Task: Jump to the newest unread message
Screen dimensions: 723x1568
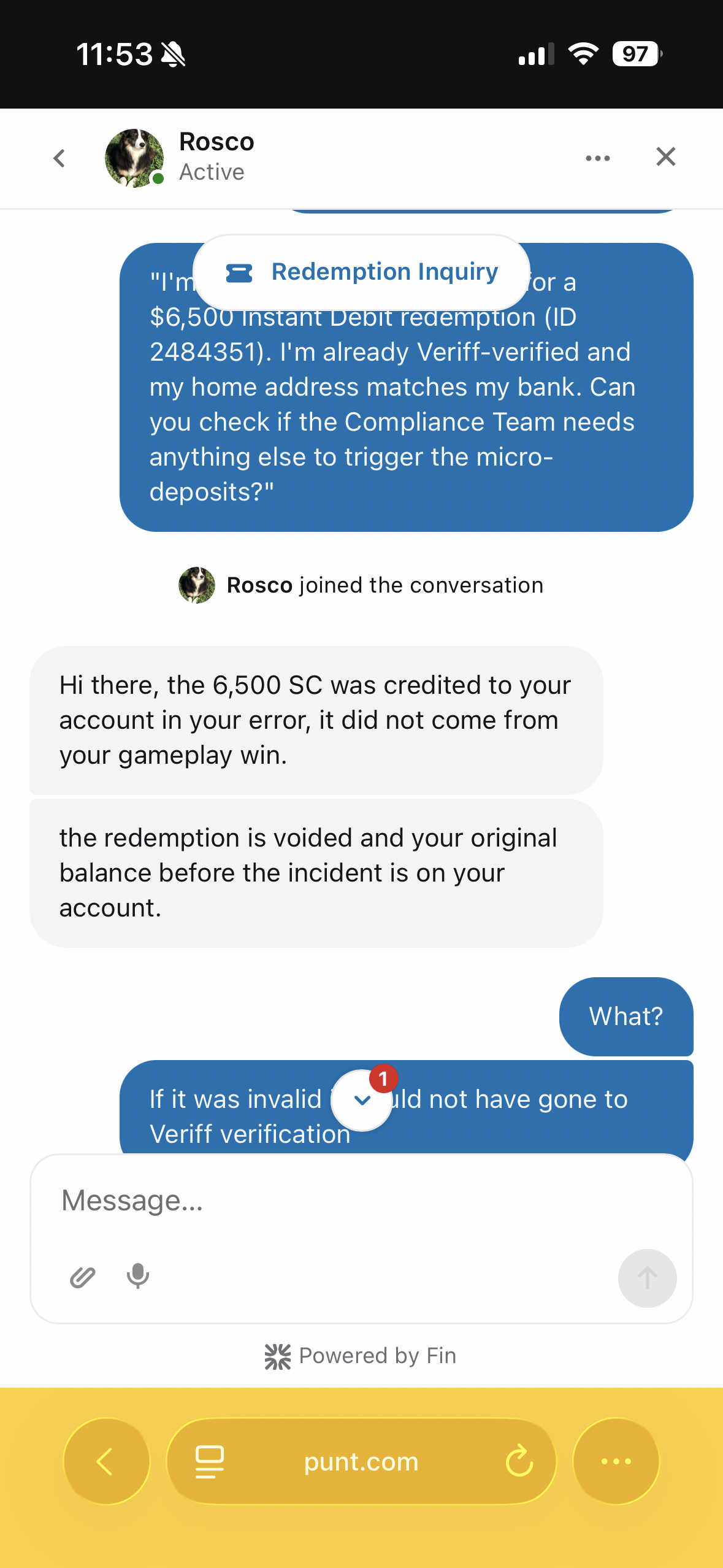Action: tap(362, 1101)
